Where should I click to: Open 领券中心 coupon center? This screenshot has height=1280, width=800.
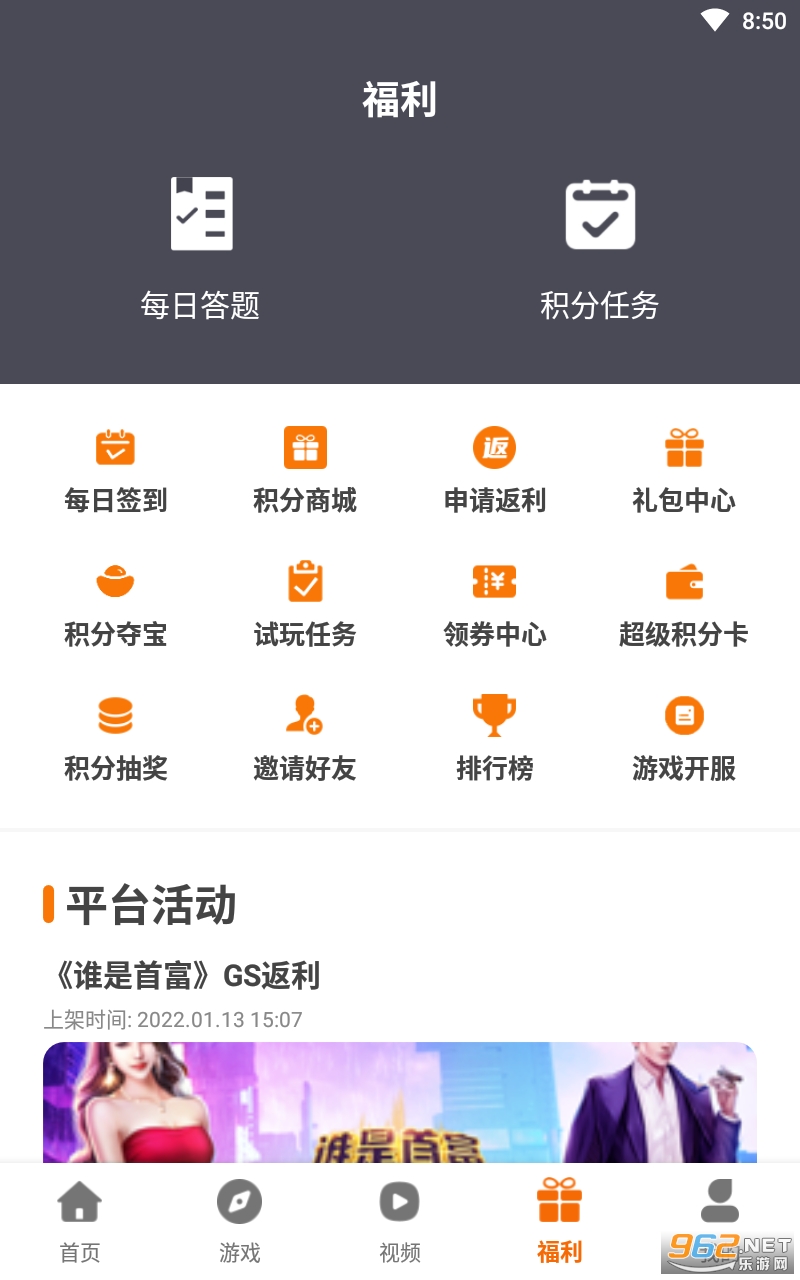[x=495, y=604]
